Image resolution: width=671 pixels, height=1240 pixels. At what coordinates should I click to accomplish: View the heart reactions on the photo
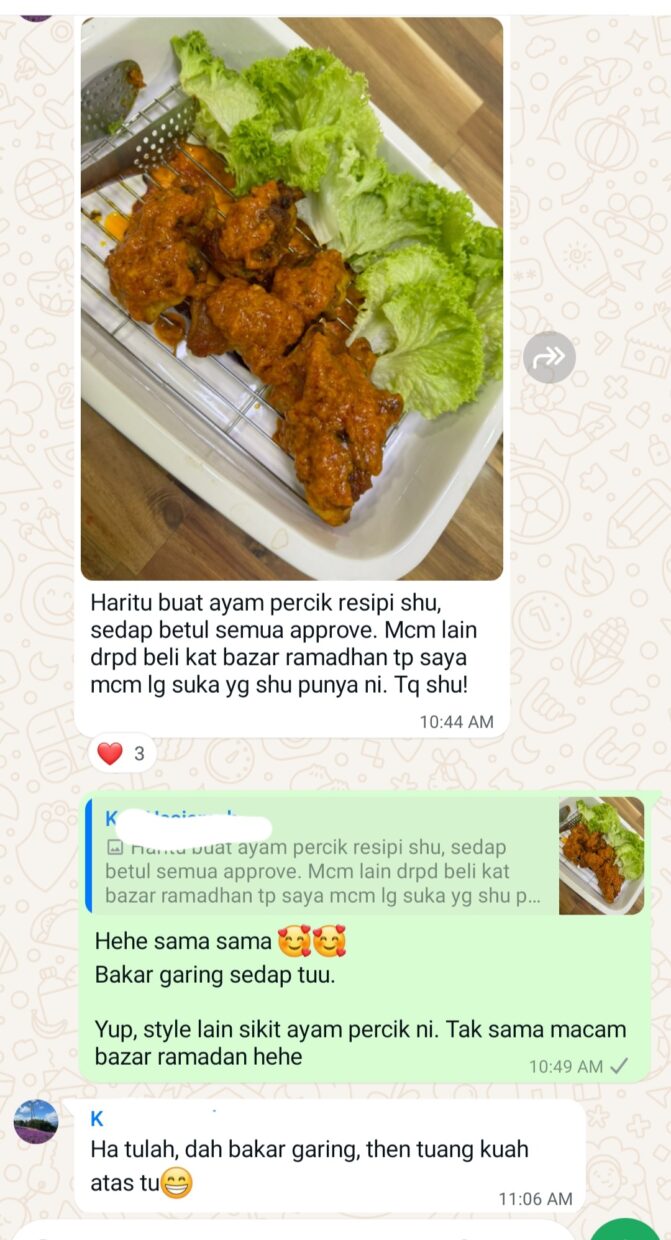122,753
